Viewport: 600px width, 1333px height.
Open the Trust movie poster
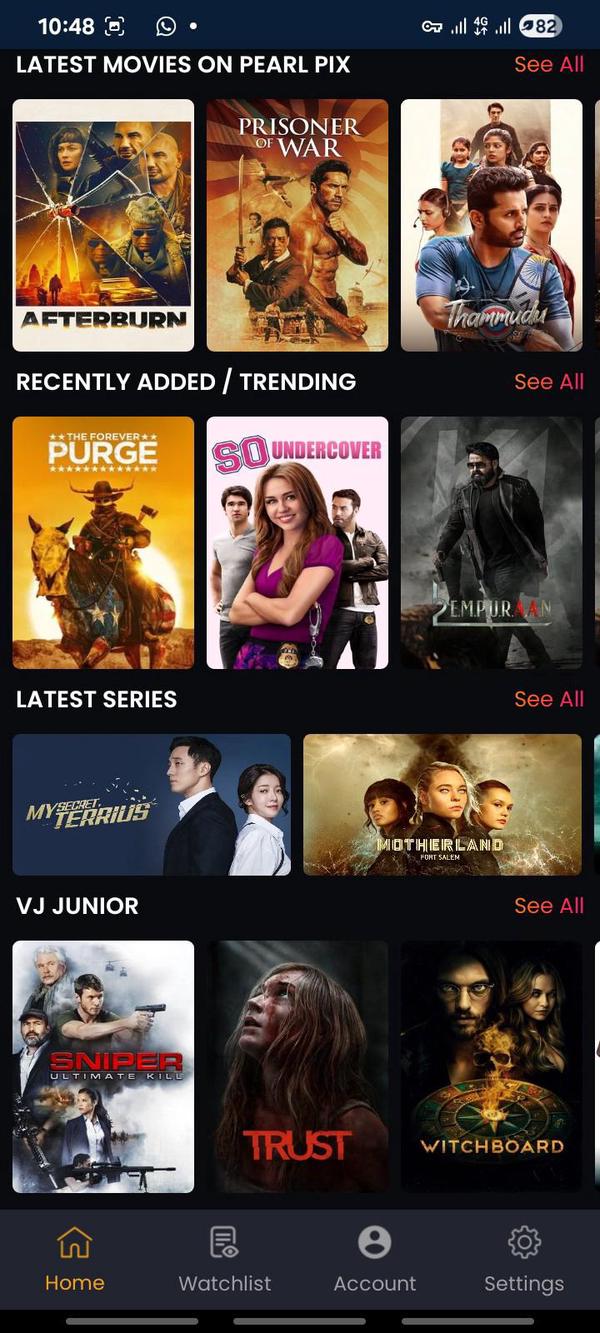[x=297, y=1066]
